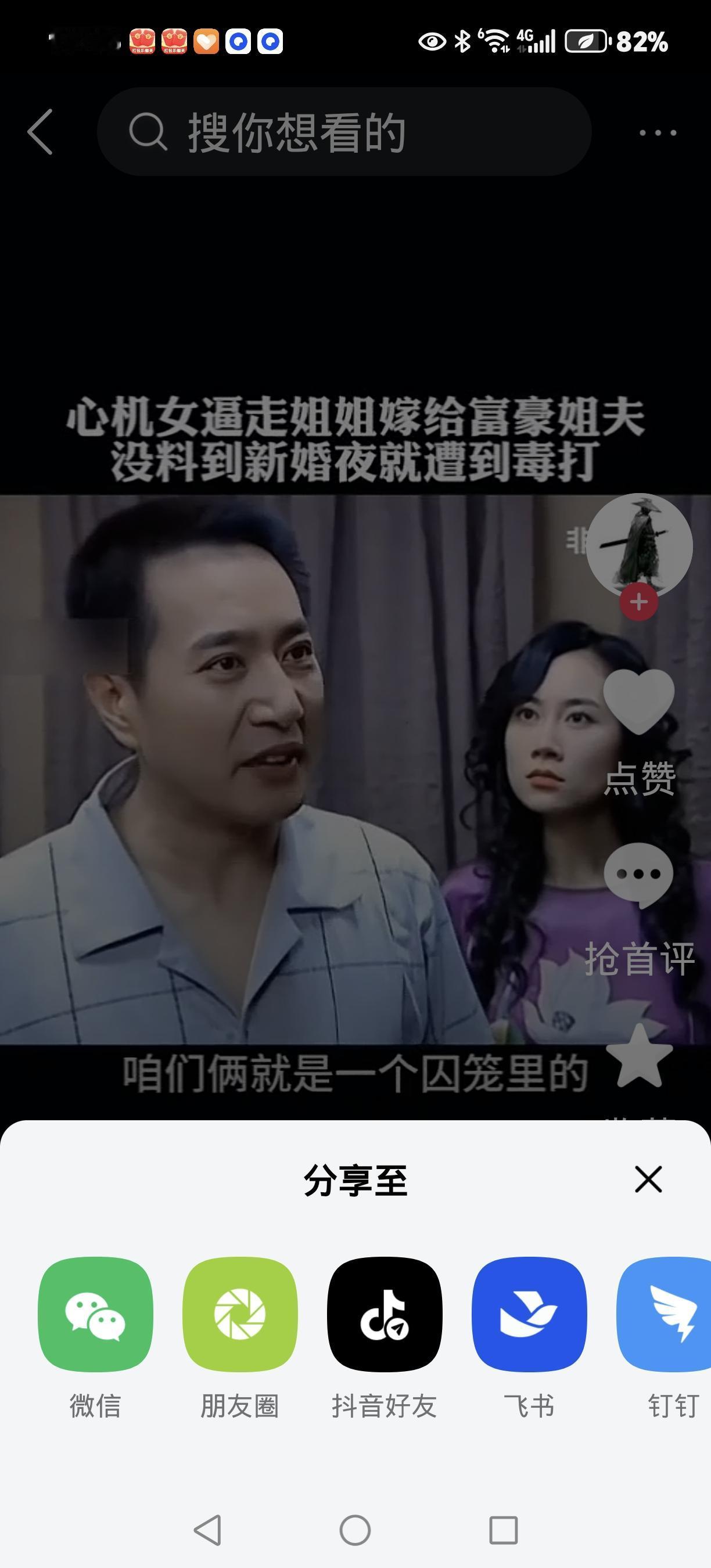Share the video to 微信
The height and width of the screenshot is (1568, 711).
pos(95,1314)
